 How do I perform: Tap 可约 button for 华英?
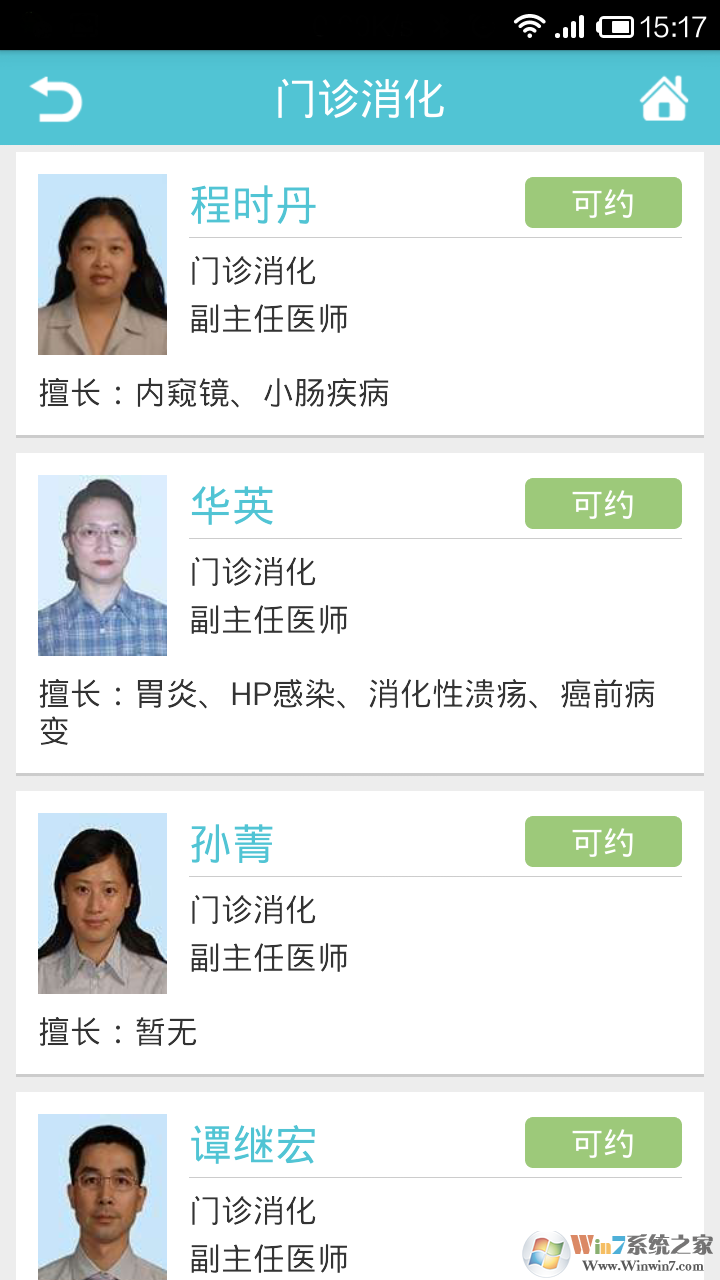click(x=603, y=504)
